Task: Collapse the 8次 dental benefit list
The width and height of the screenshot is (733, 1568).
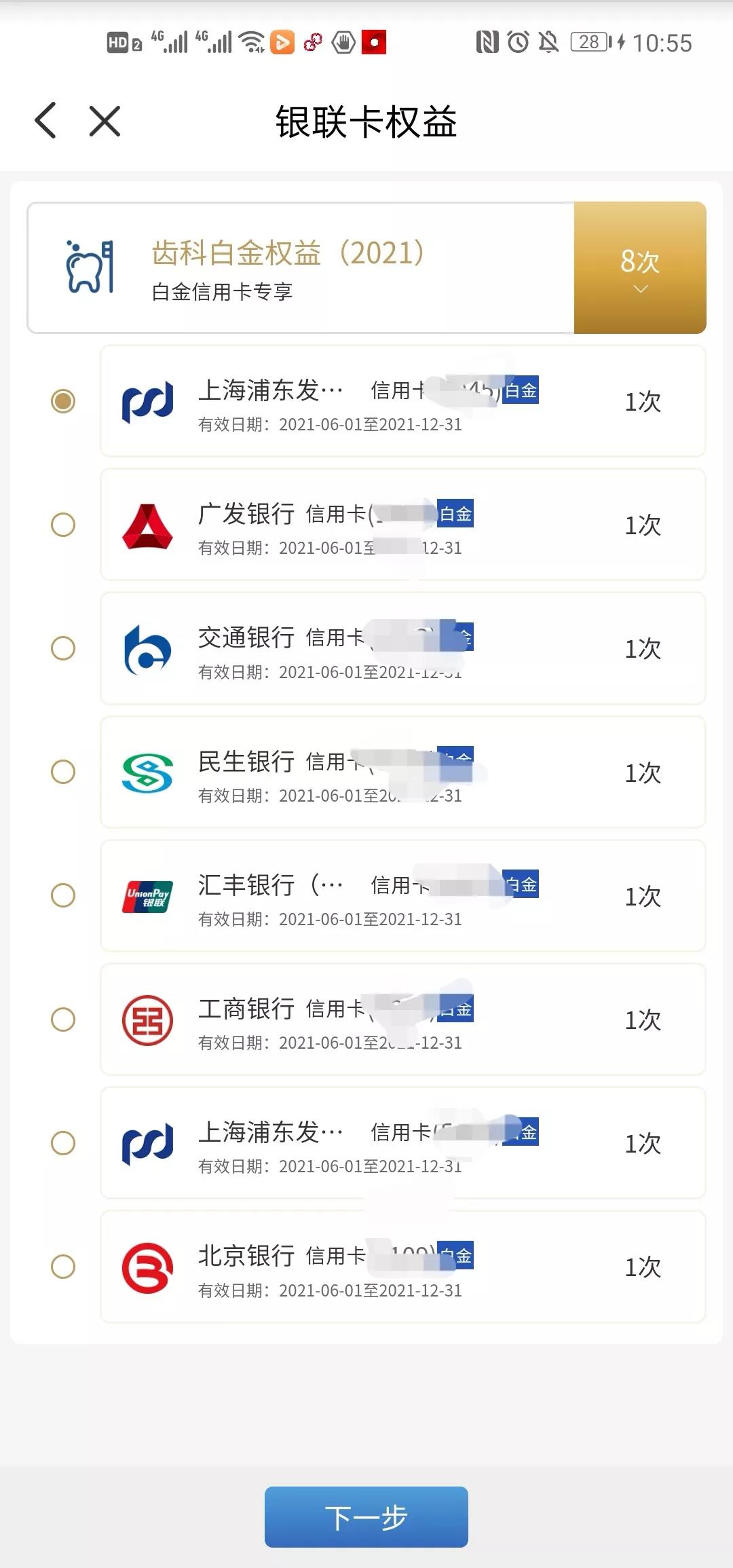Action: [640, 267]
